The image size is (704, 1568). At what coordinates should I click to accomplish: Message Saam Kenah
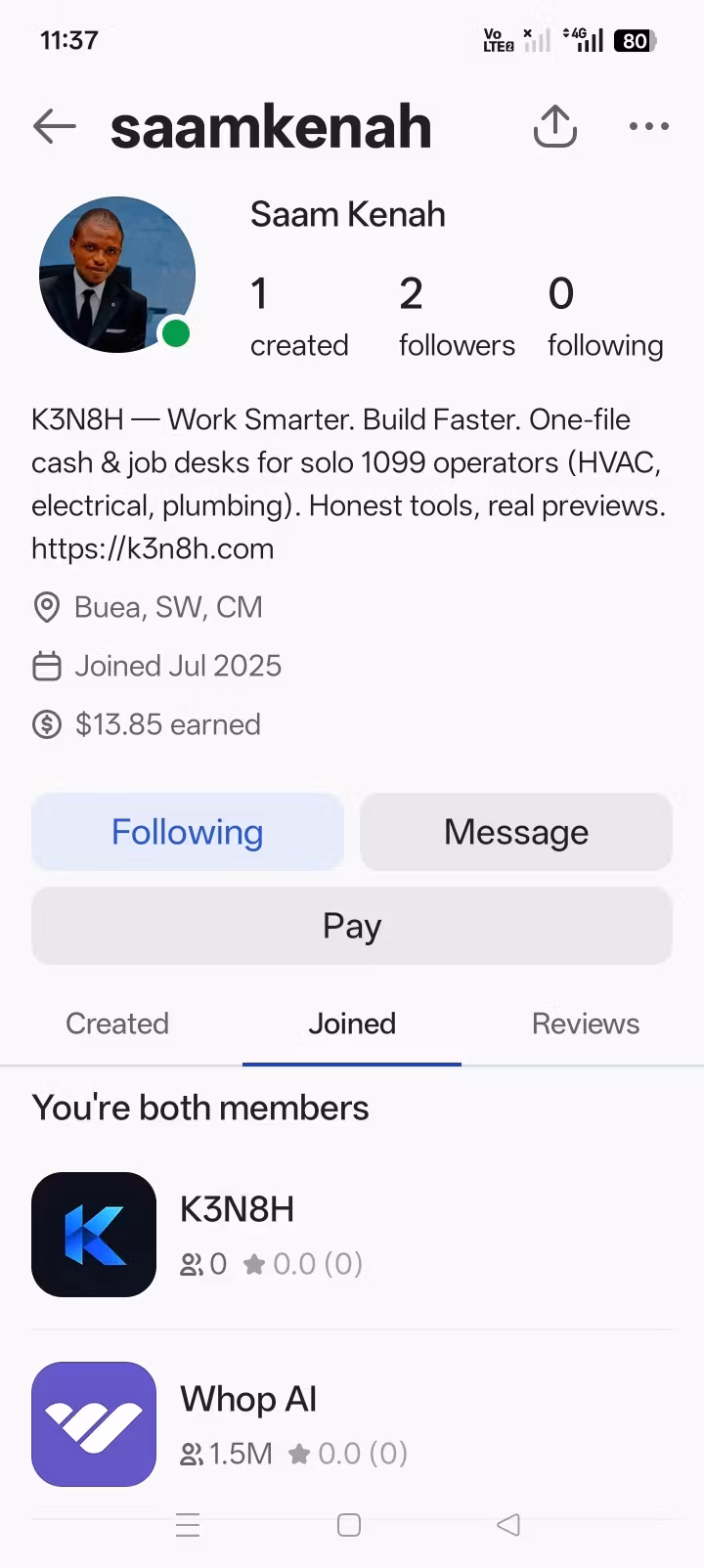[516, 832]
